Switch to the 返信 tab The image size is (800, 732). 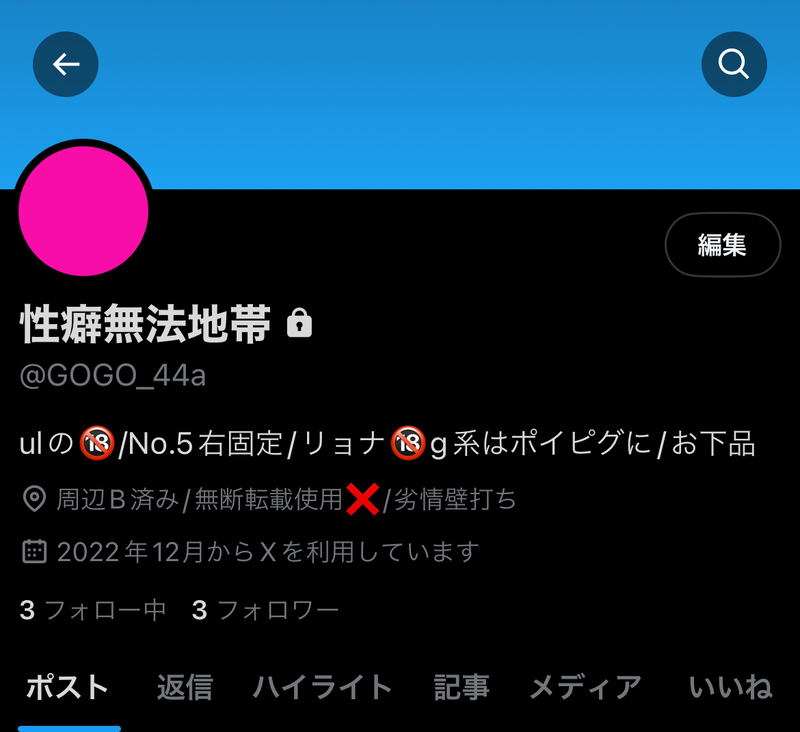(x=184, y=688)
